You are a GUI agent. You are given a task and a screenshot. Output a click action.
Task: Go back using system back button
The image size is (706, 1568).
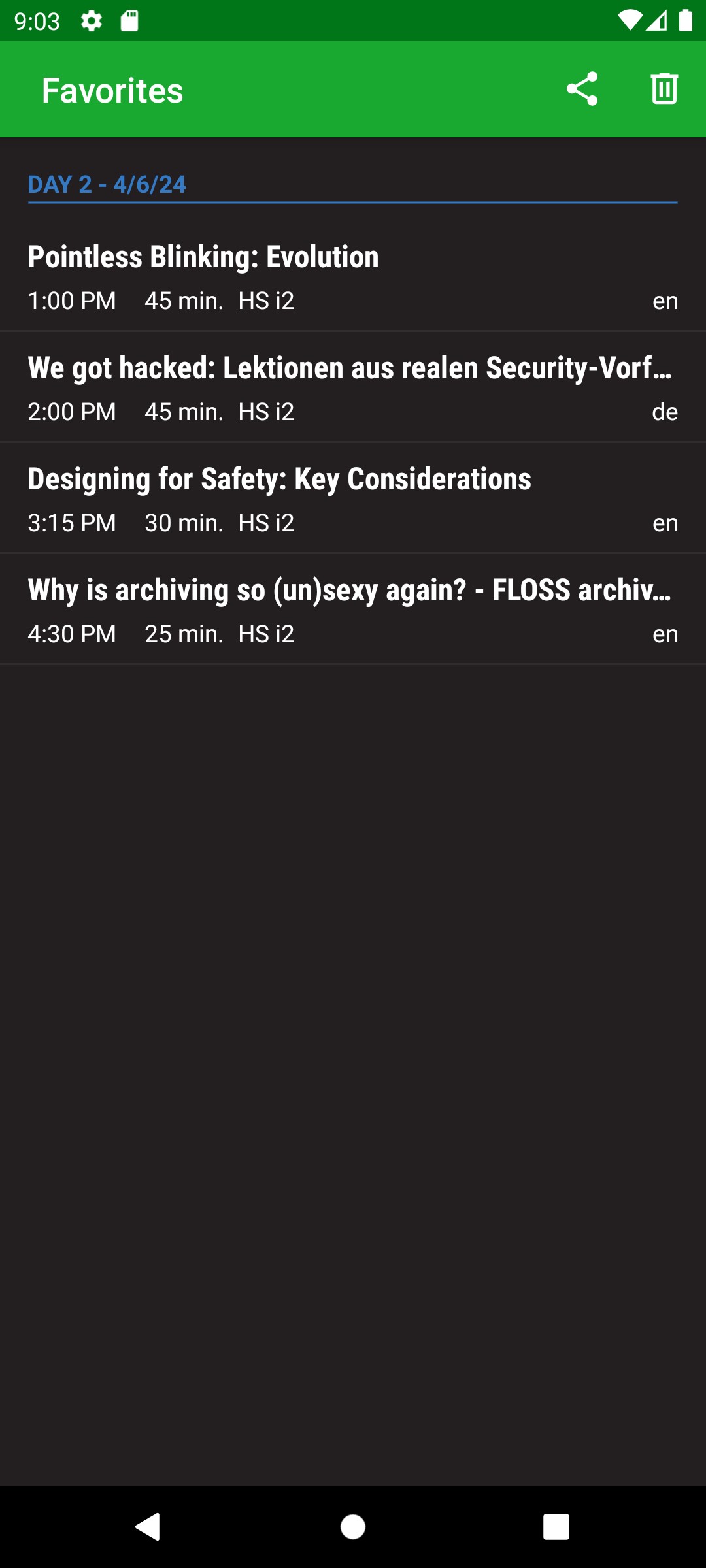pos(148,1527)
